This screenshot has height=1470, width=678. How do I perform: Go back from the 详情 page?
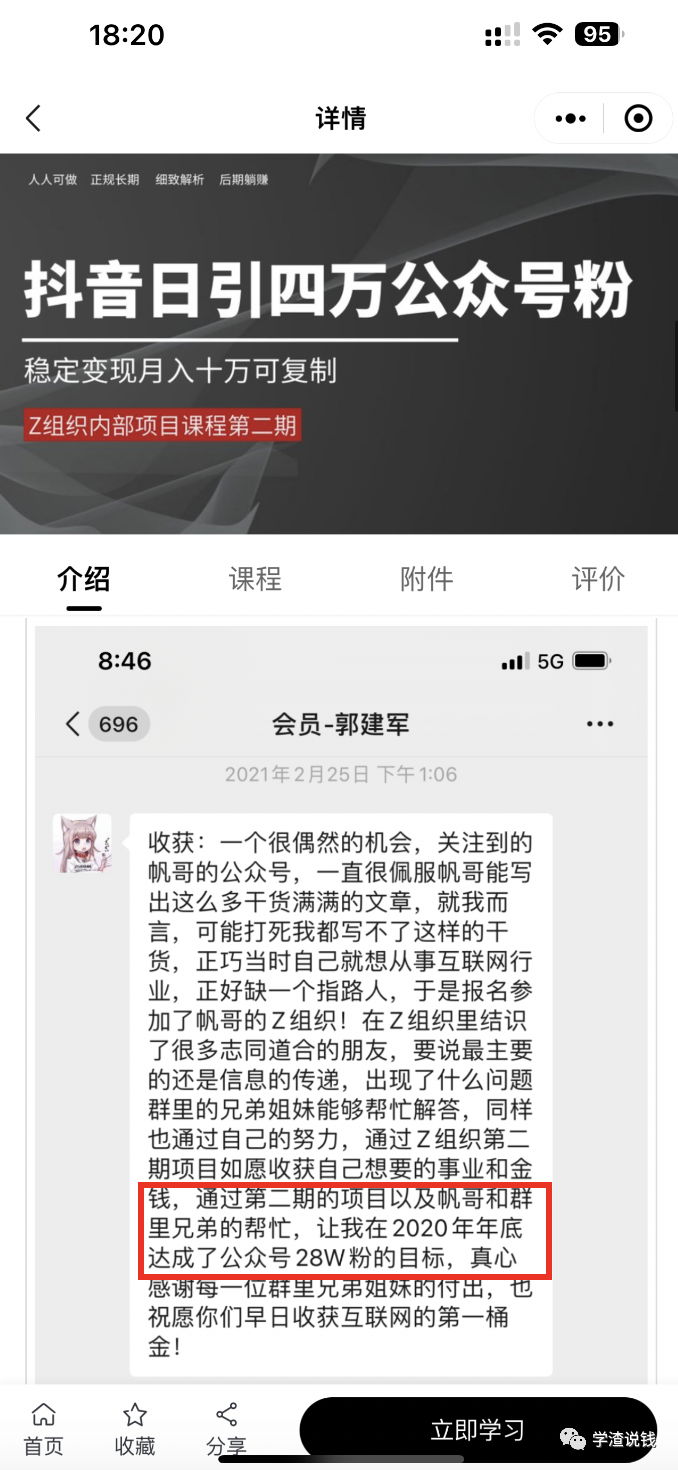point(34,119)
